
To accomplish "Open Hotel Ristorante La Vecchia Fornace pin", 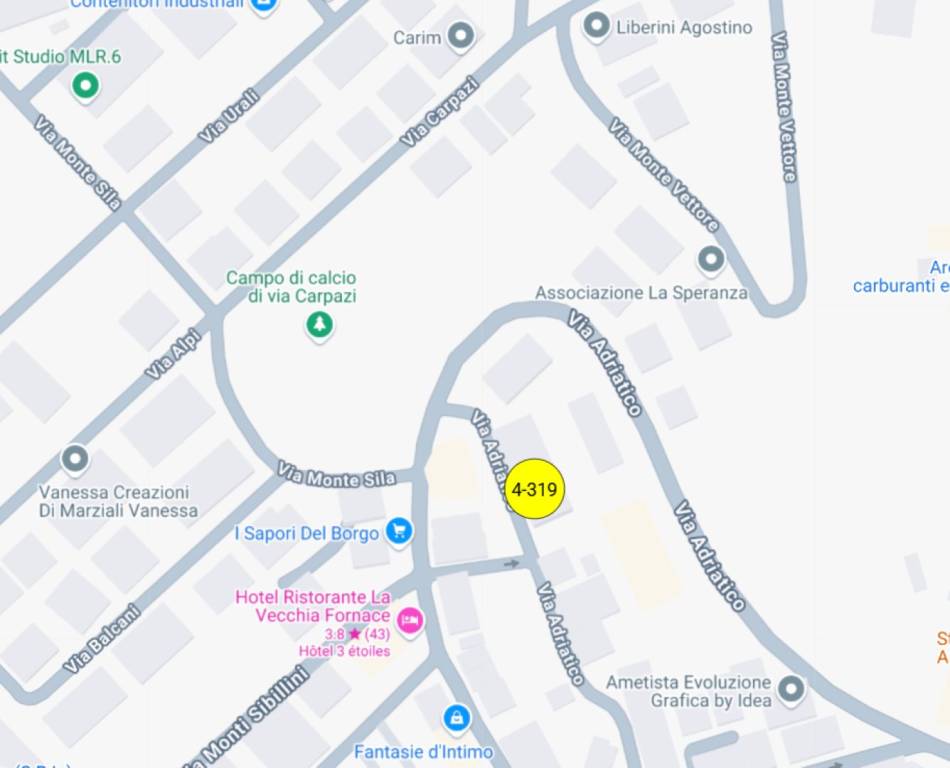I will pos(410,621).
